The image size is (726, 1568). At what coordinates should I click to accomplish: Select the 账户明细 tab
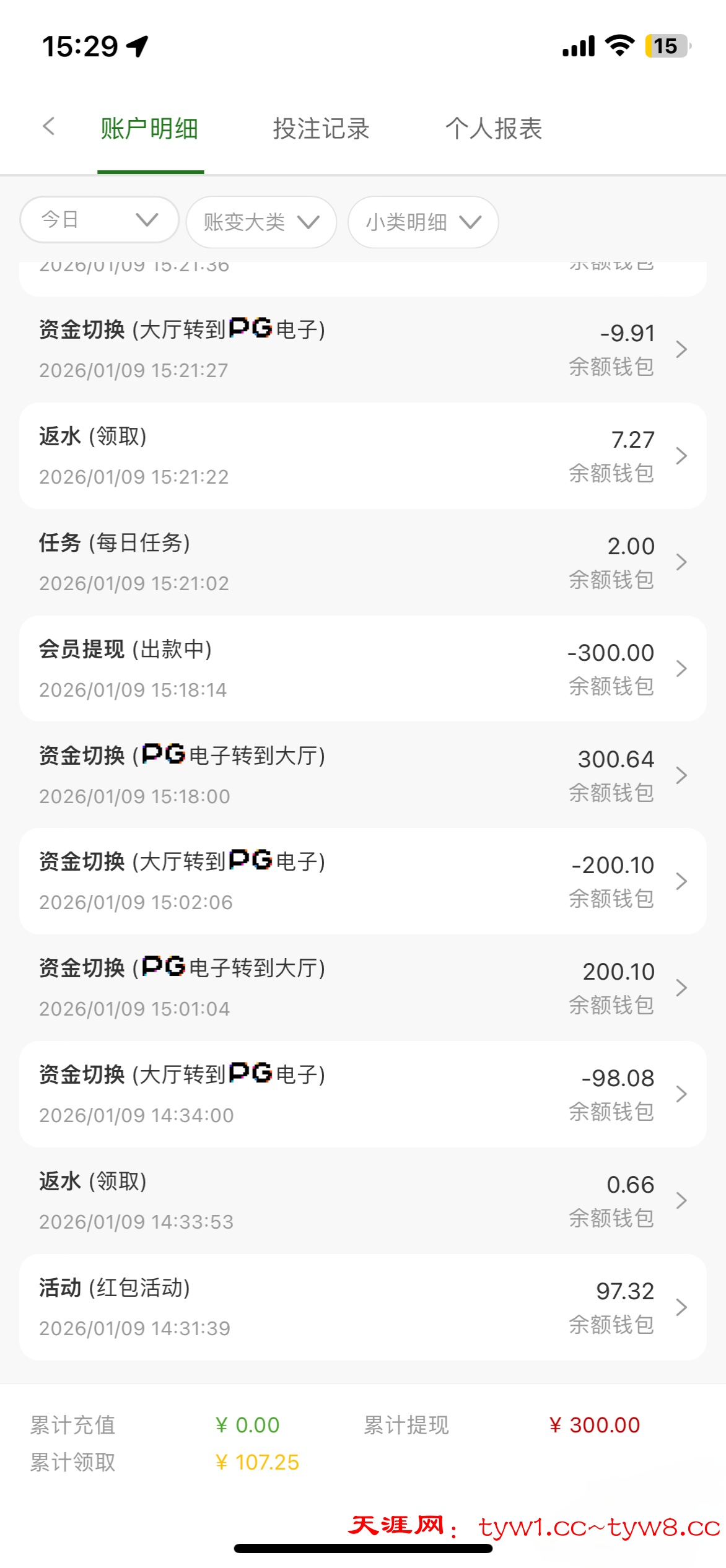pos(149,129)
